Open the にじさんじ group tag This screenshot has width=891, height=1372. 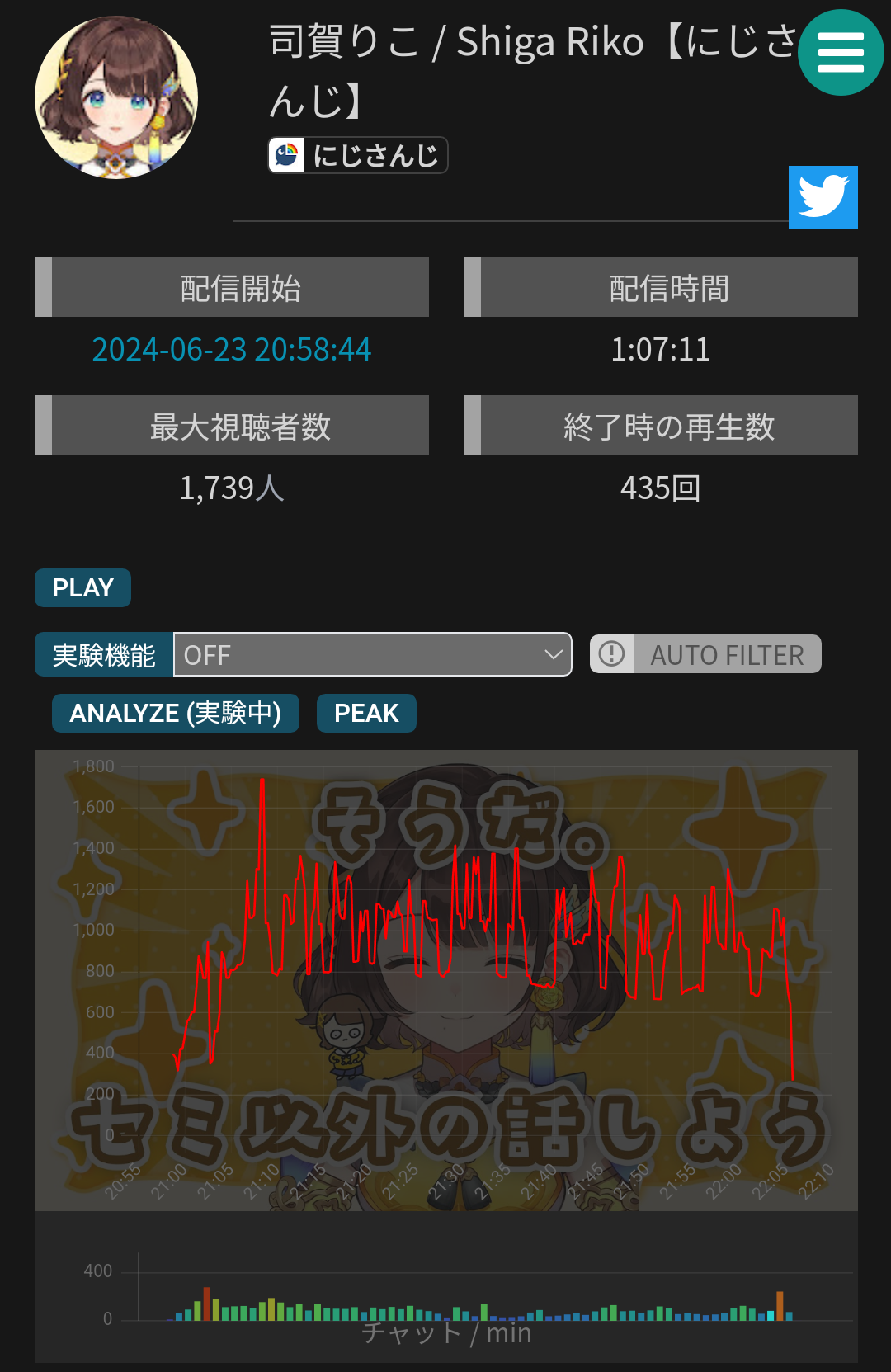[x=358, y=155]
